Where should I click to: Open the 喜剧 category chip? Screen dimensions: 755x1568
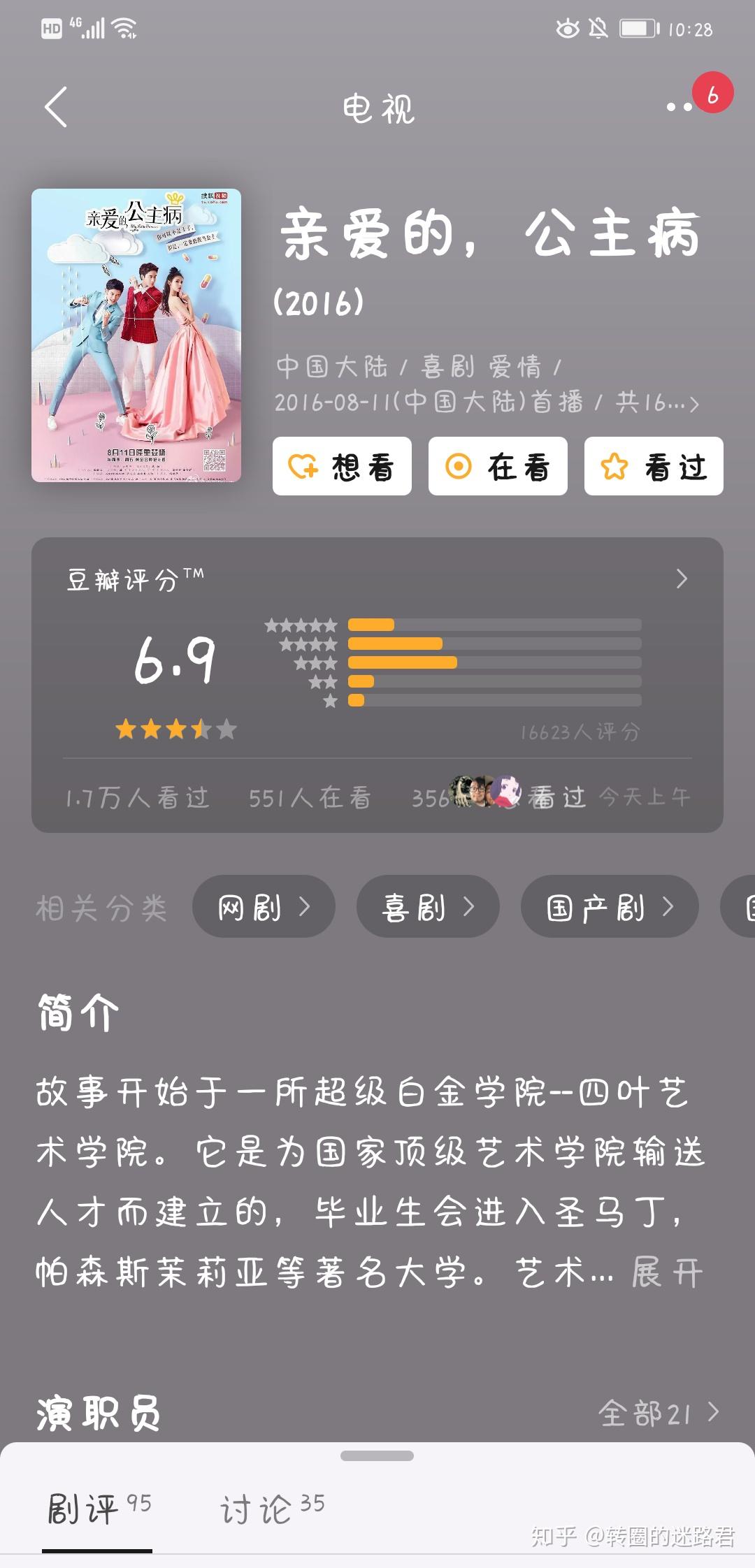[428, 907]
